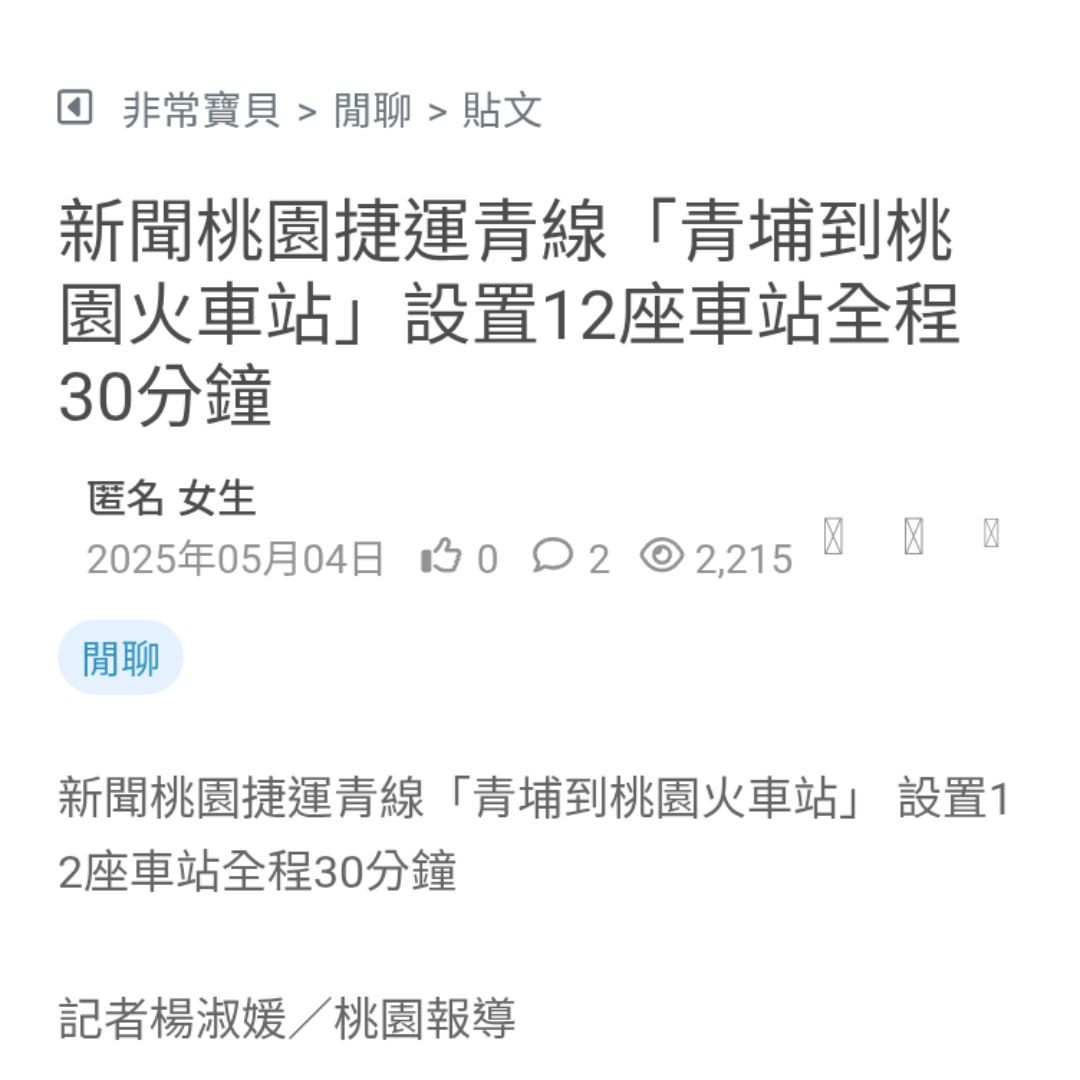
Task: Go to the 閒聊 breadcrumb section
Action: pos(372,110)
